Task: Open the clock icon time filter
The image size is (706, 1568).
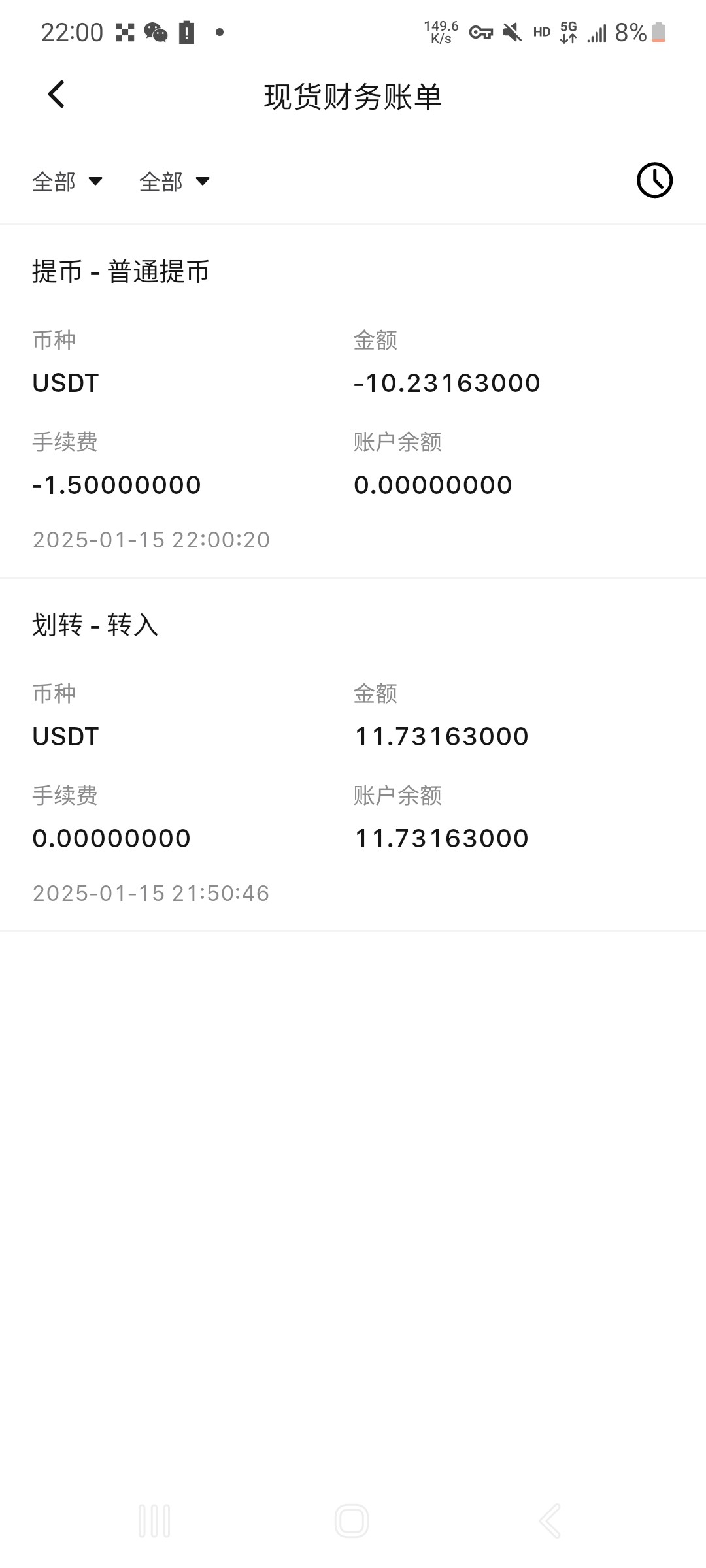Action: click(654, 180)
